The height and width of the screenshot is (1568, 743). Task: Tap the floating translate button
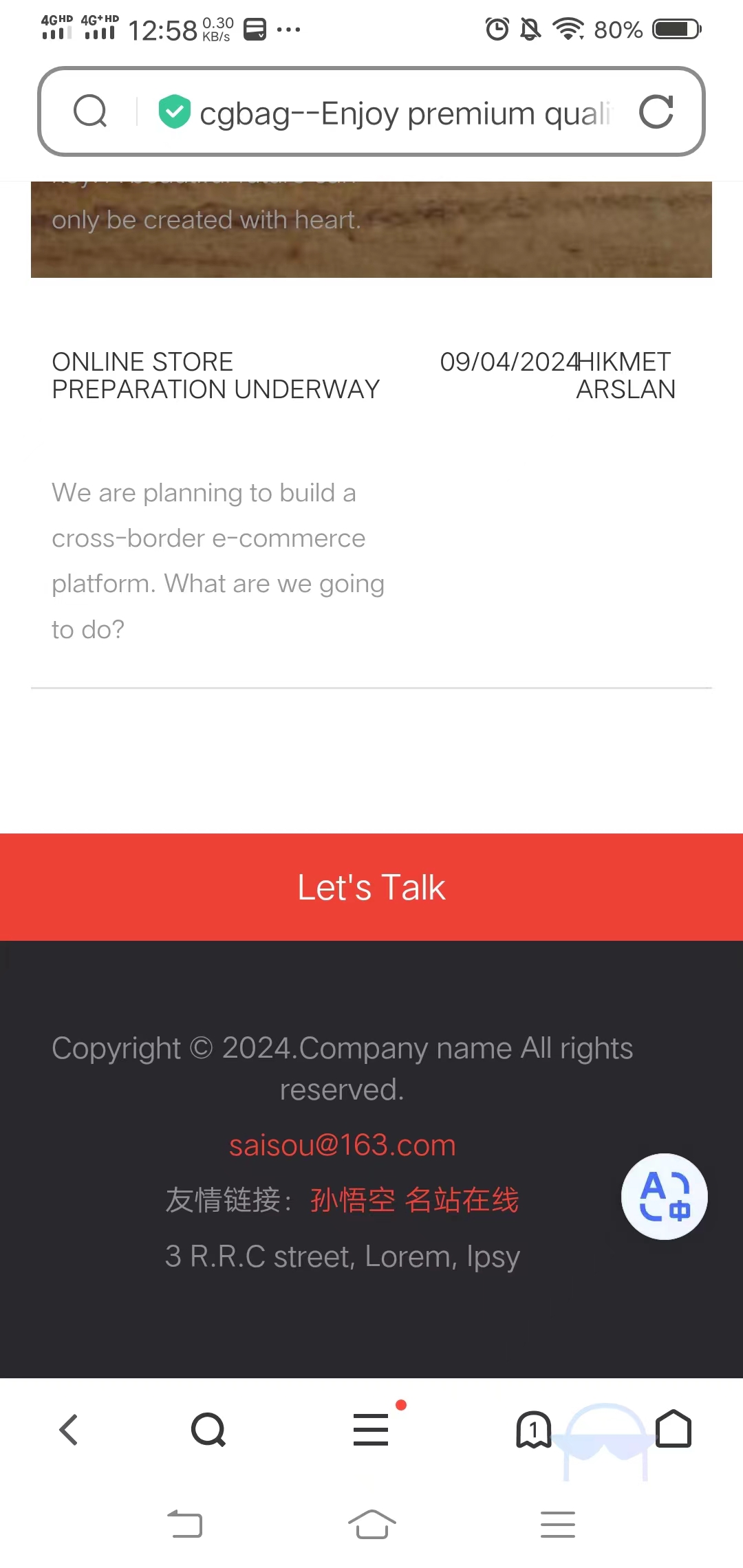pos(664,1197)
